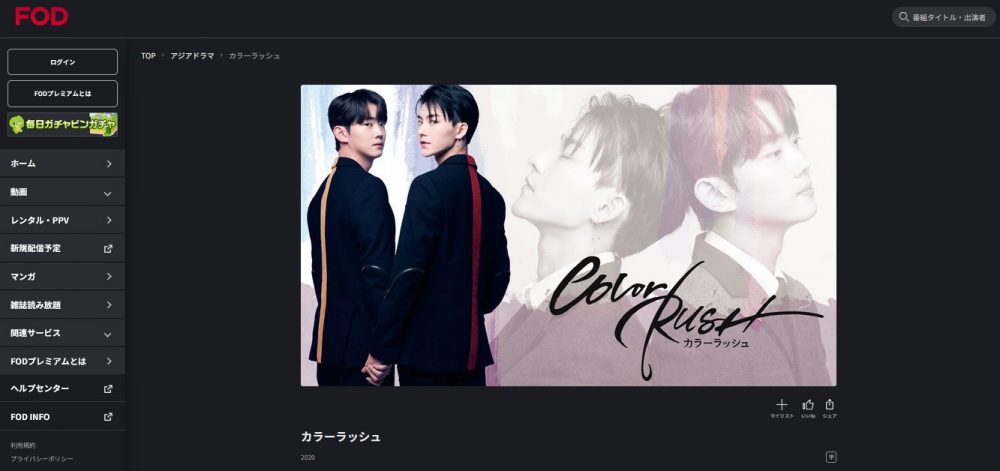The height and width of the screenshot is (471, 1000).
Task: Open the 毎日ガチャピンガチャ banner
Action: point(62,125)
